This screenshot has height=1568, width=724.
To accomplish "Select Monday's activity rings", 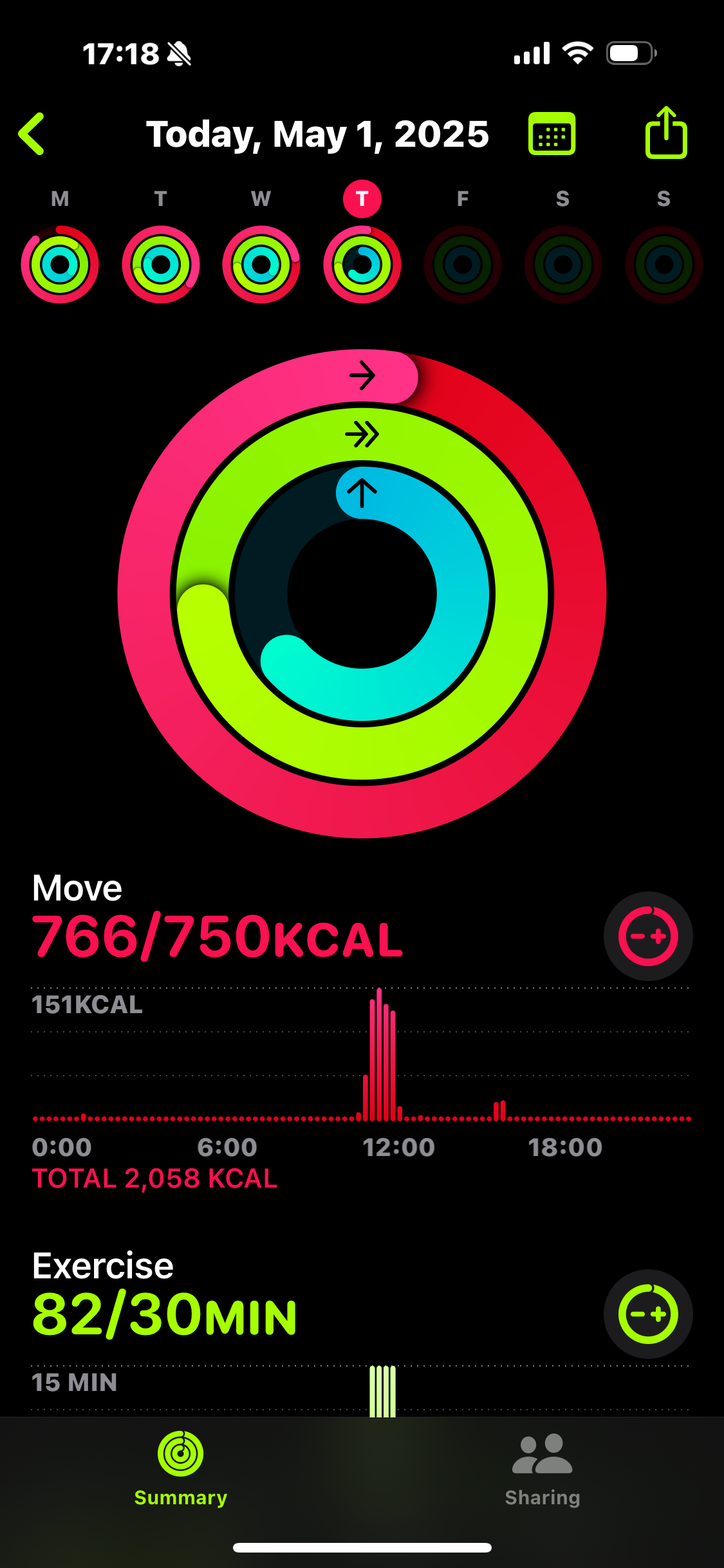I will coord(60,264).
